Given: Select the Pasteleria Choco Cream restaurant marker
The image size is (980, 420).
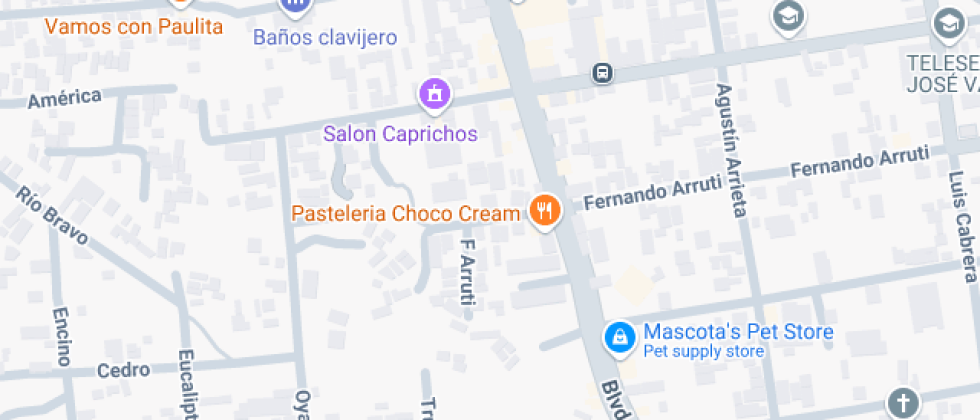Looking at the screenshot, I should pos(545,212).
